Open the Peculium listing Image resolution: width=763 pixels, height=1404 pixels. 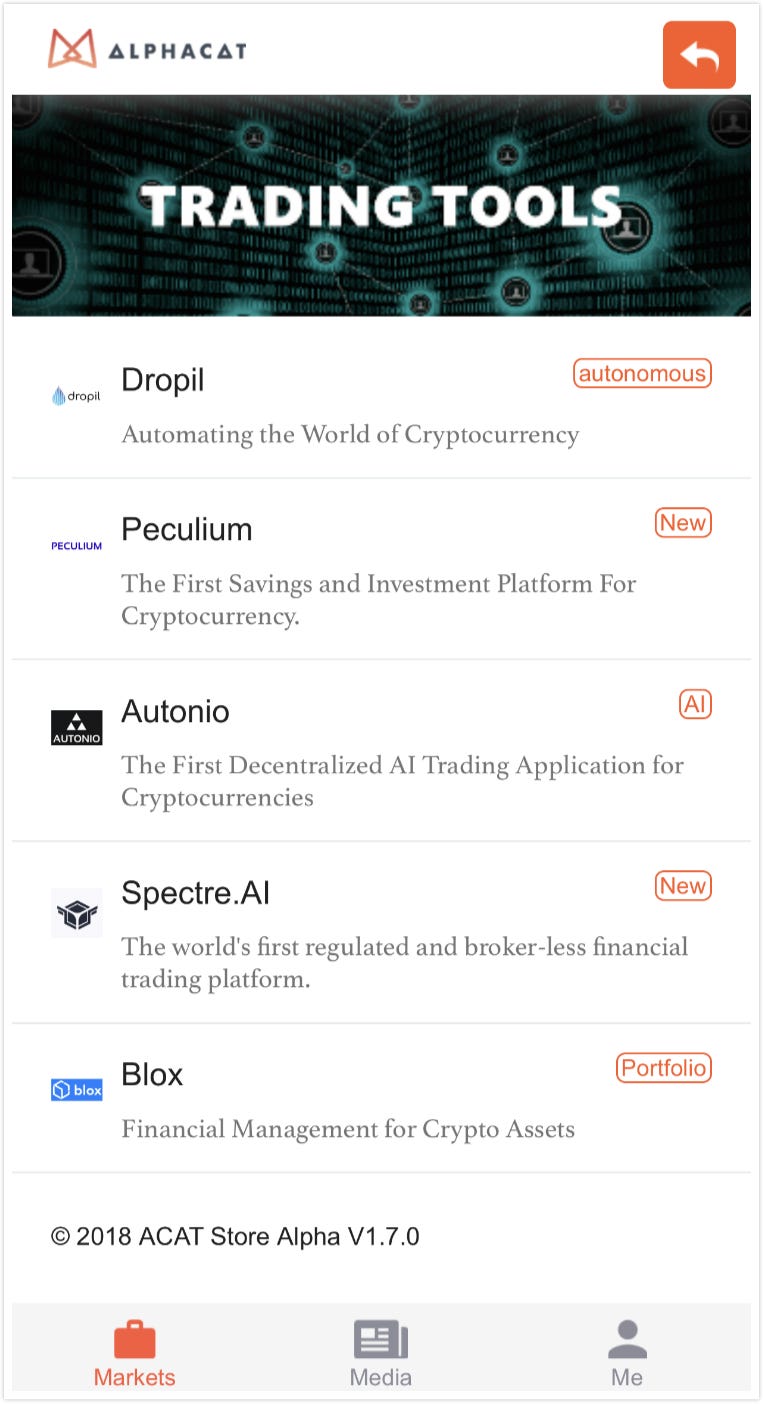[x=380, y=570]
